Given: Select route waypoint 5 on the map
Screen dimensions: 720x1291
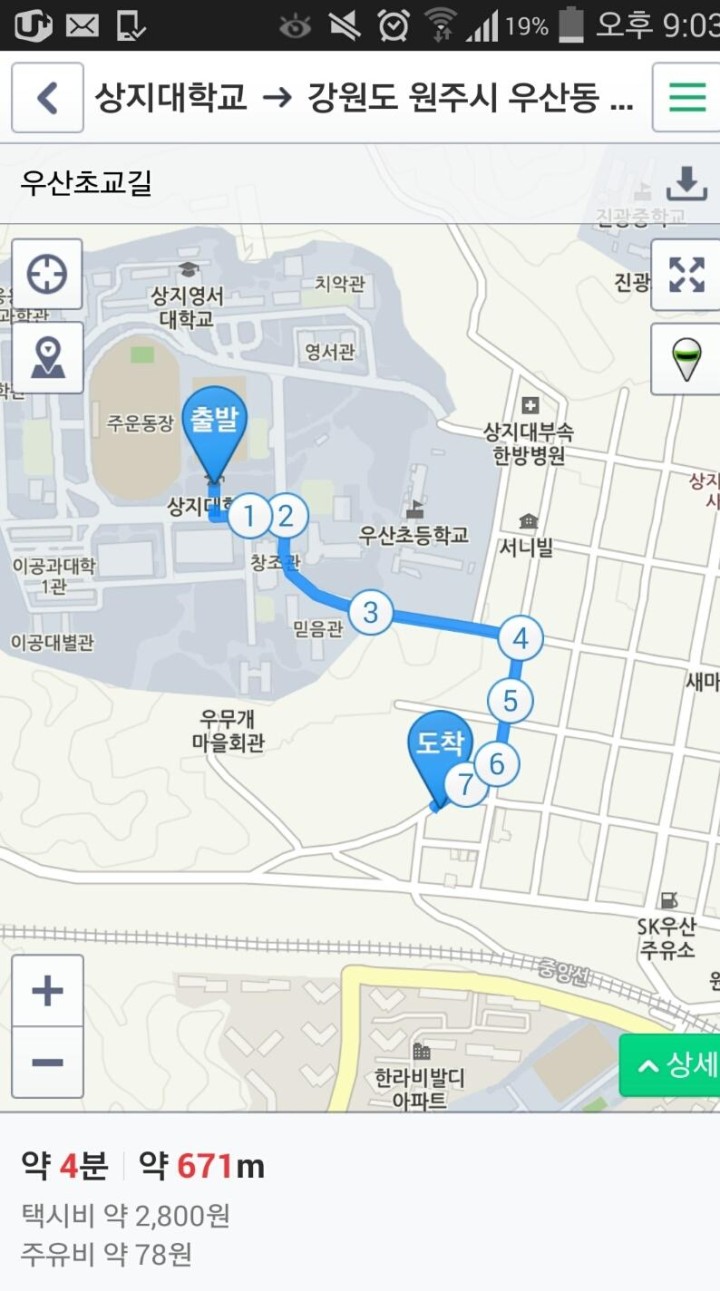Looking at the screenshot, I should [x=511, y=701].
